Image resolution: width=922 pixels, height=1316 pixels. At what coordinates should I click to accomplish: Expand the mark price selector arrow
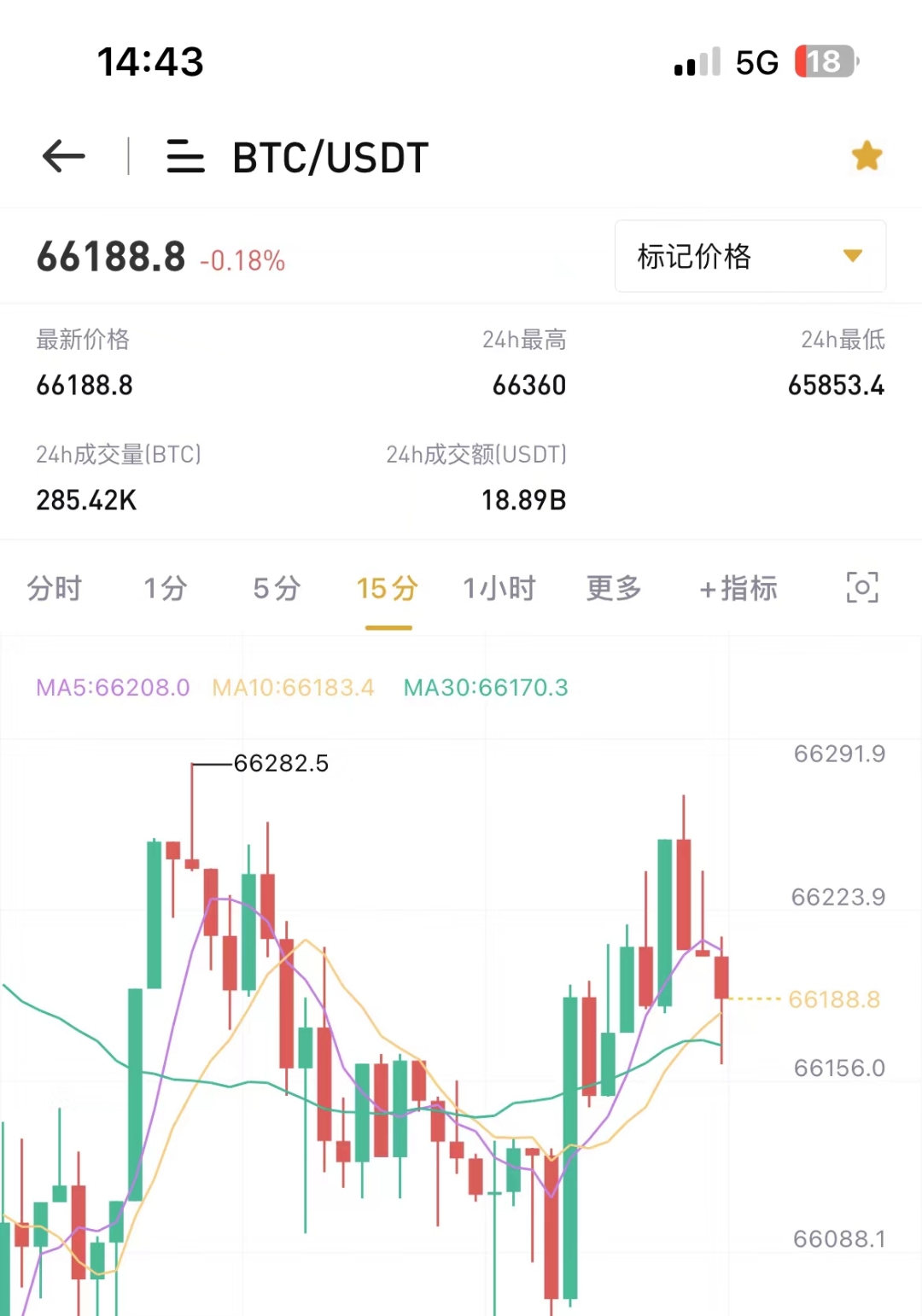click(x=851, y=256)
